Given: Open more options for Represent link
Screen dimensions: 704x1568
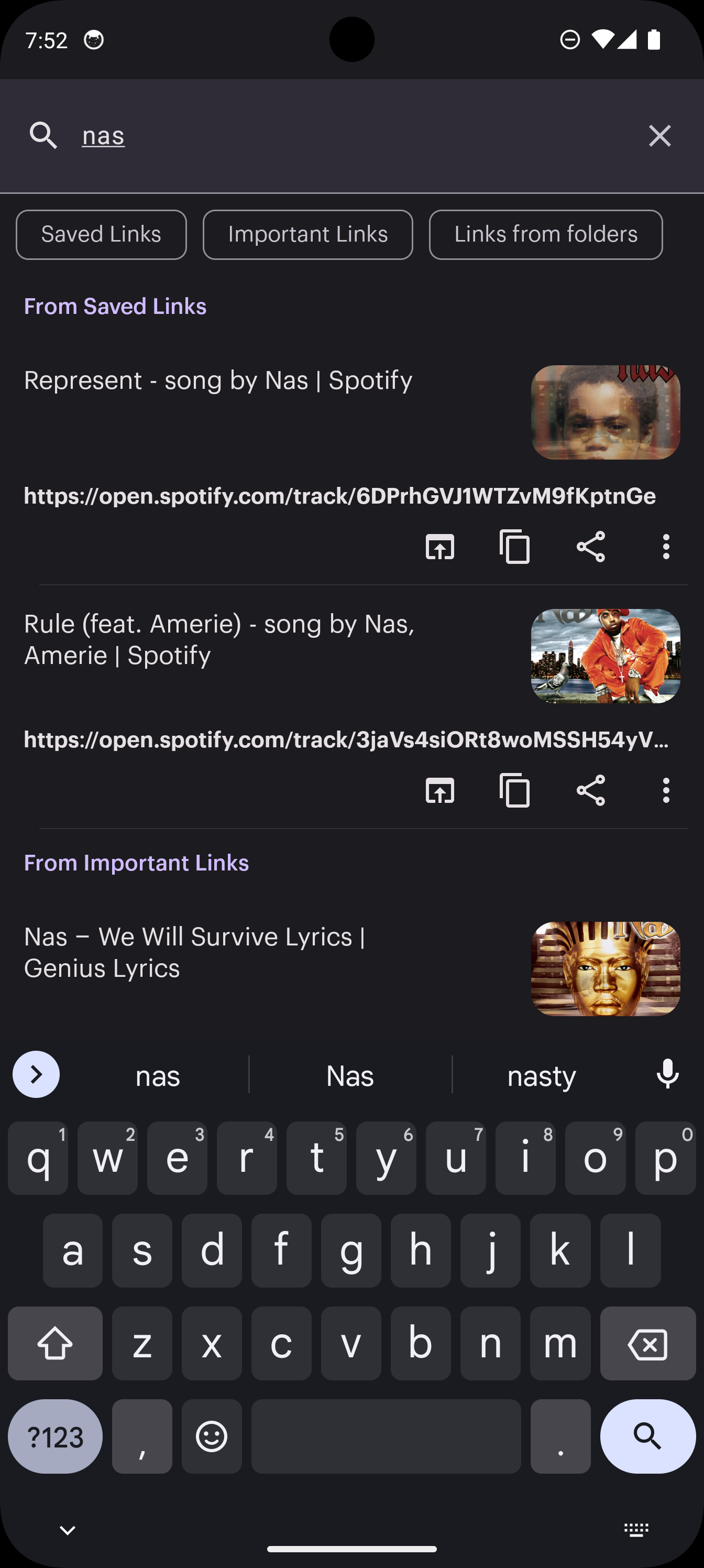Looking at the screenshot, I should pyautogui.click(x=666, y=547).
